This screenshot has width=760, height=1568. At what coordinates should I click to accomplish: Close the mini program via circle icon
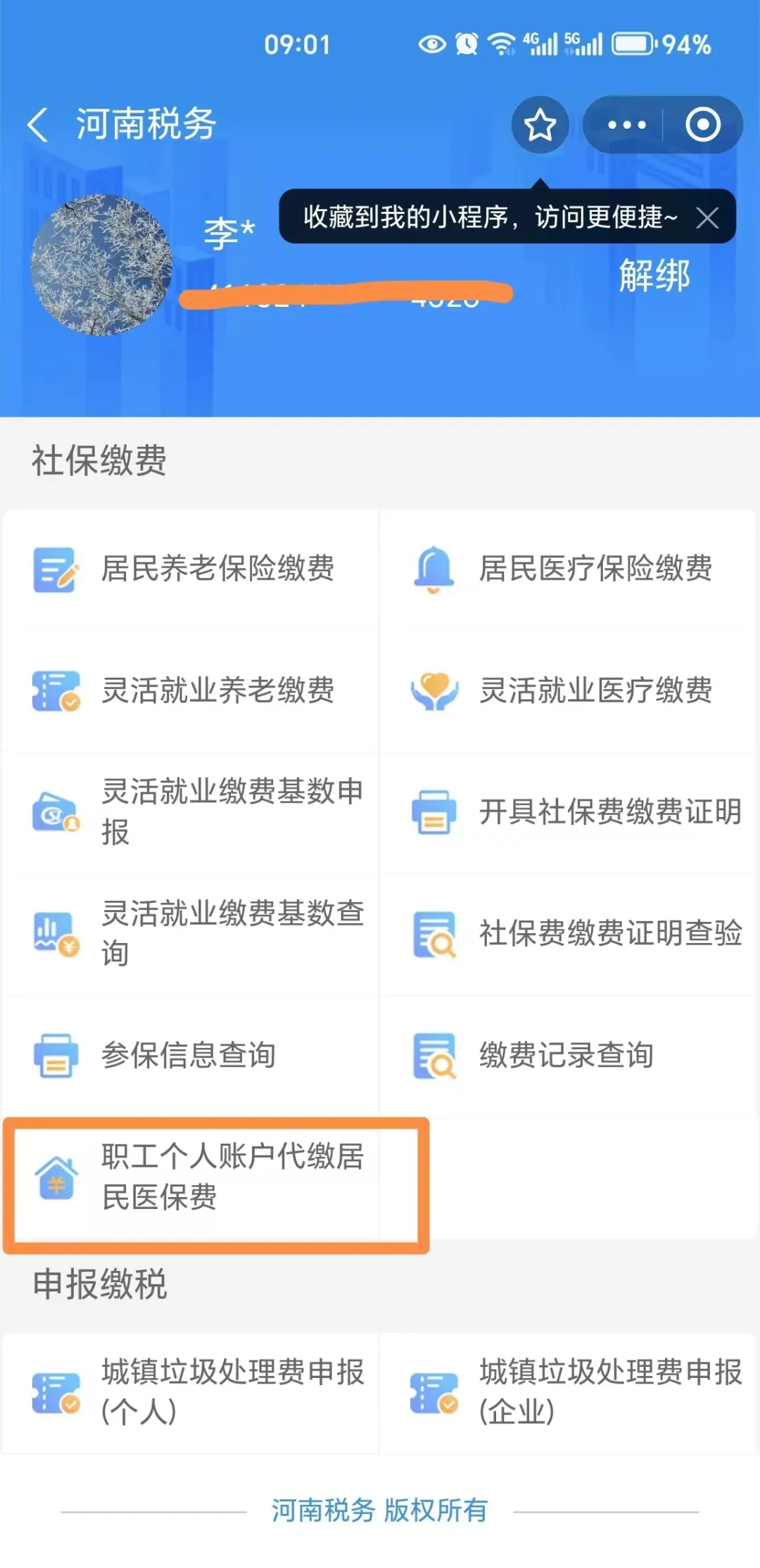pyautogui.click(x=703, y=125)
